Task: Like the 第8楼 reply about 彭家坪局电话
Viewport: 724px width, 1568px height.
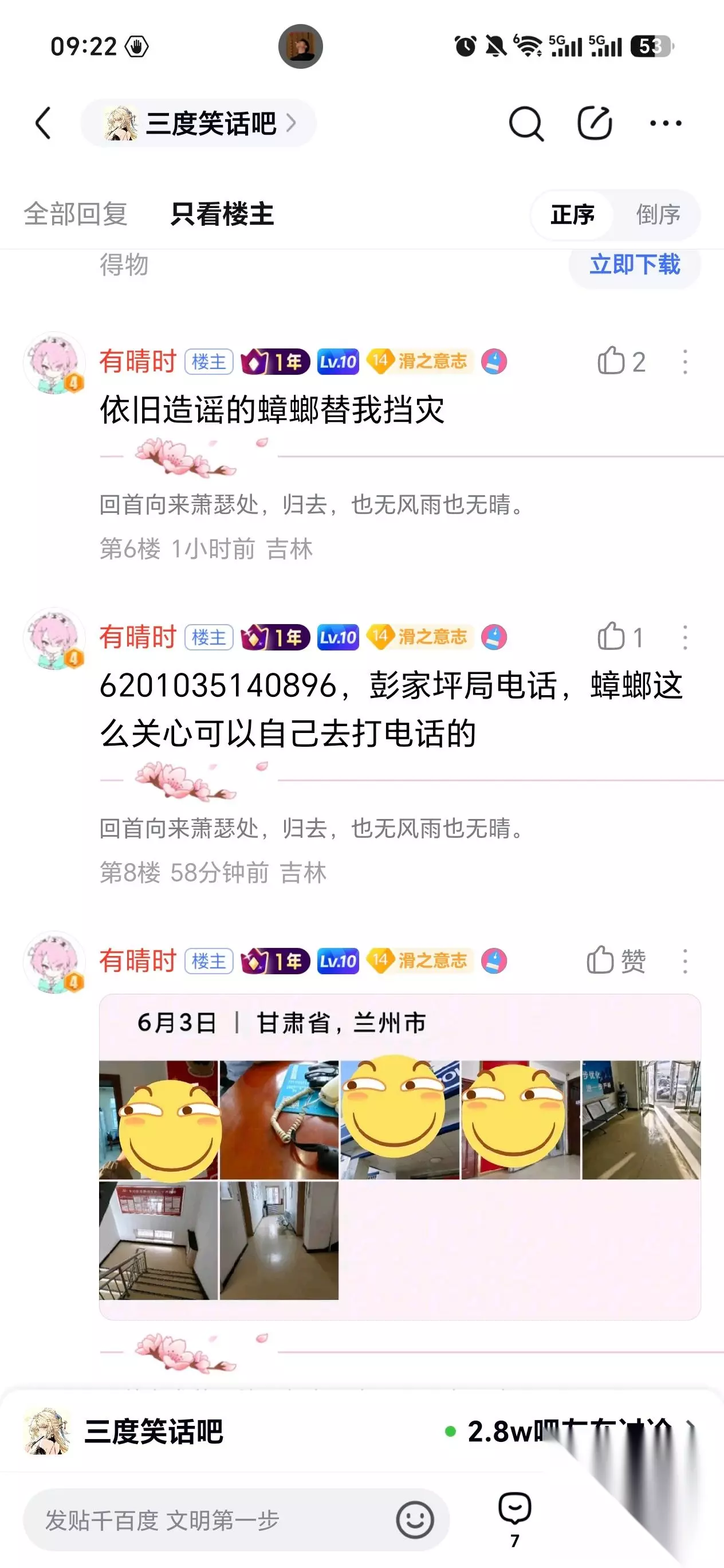Action: tap(620, 637)
